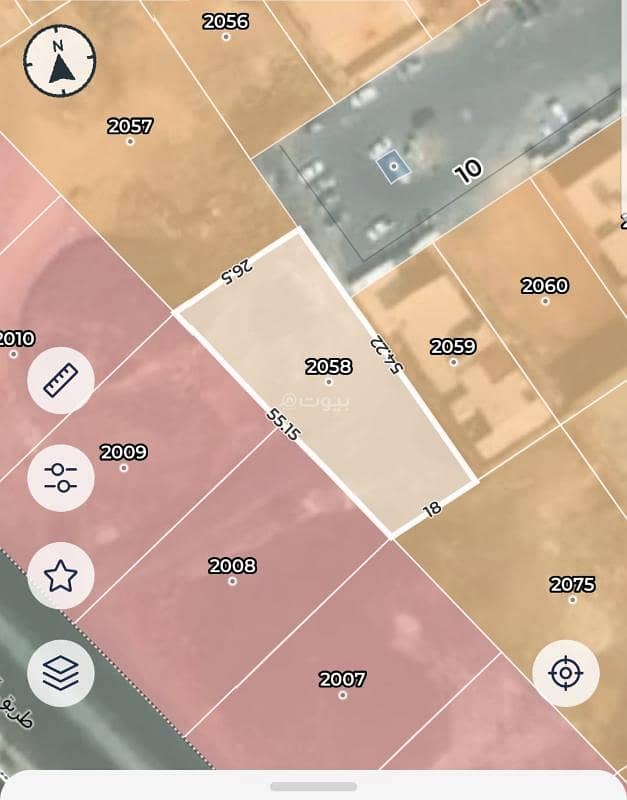Tap the star favorites button
The height and width of the screenshot is (800, 627).
(x=61, y=576)
